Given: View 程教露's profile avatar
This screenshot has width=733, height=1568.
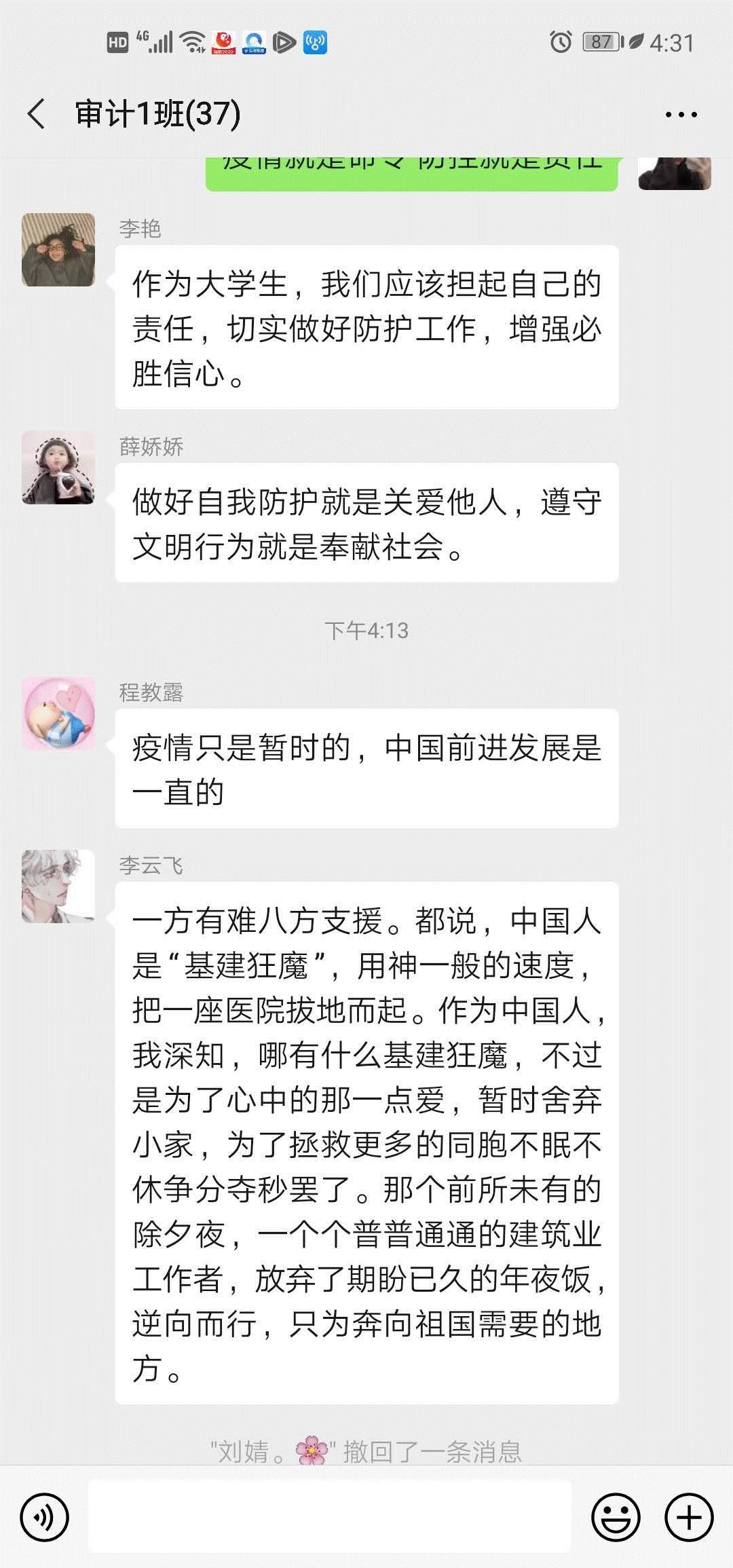Looking at the screenshot, I should click(x=58, y=713).
